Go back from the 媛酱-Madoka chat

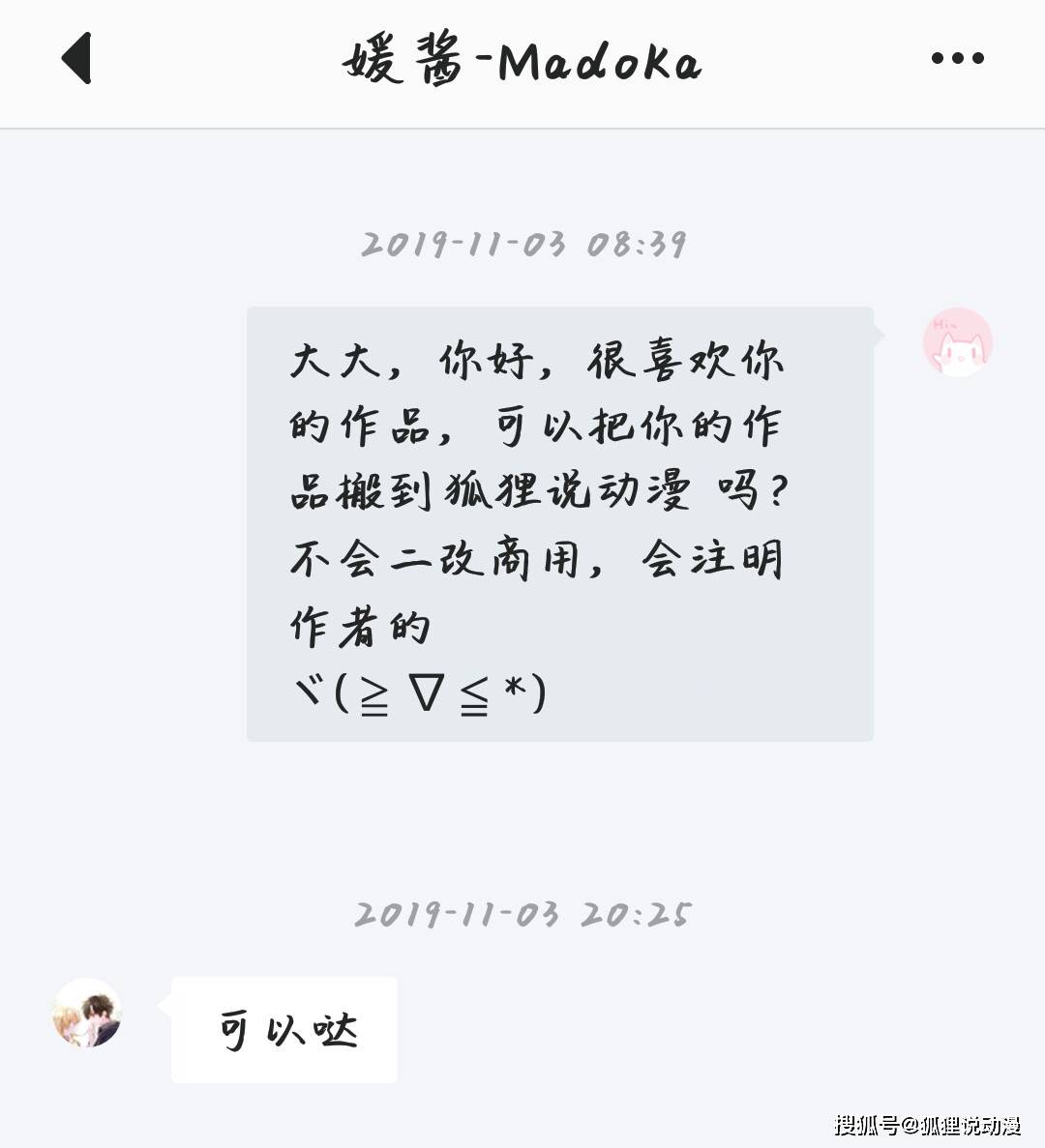[77, 59]
